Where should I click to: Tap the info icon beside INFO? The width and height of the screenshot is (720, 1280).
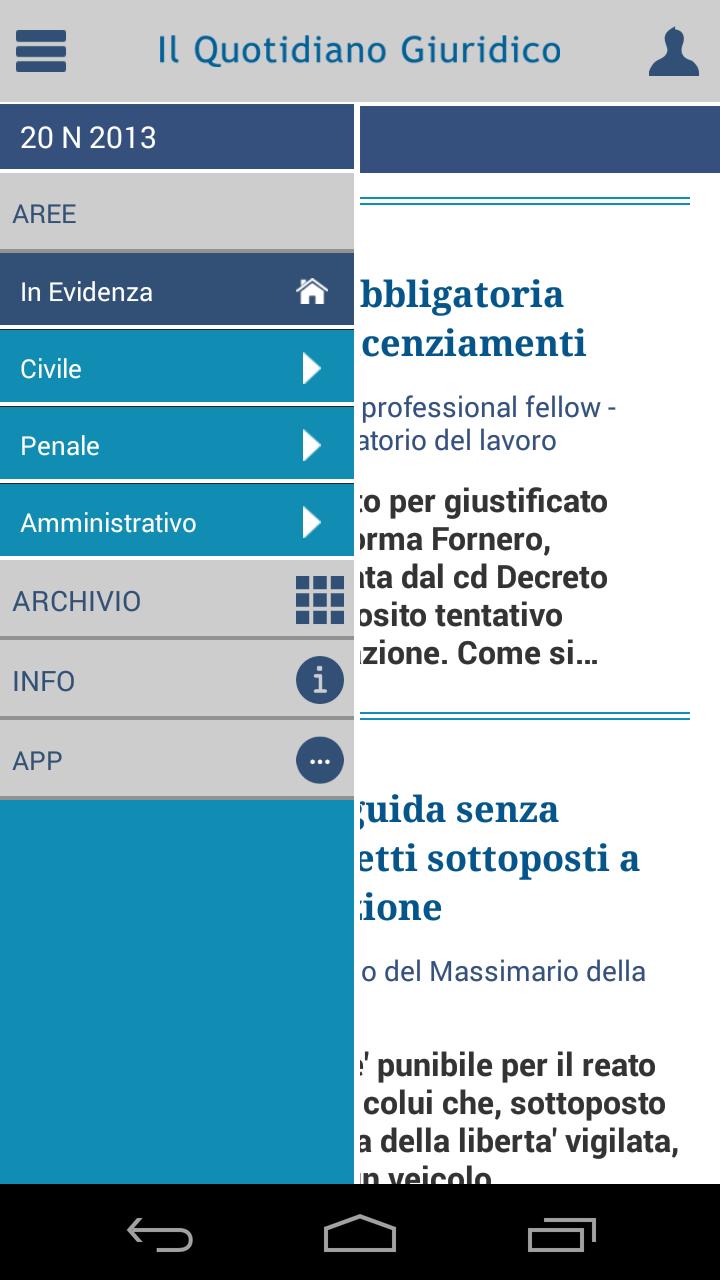318,679
